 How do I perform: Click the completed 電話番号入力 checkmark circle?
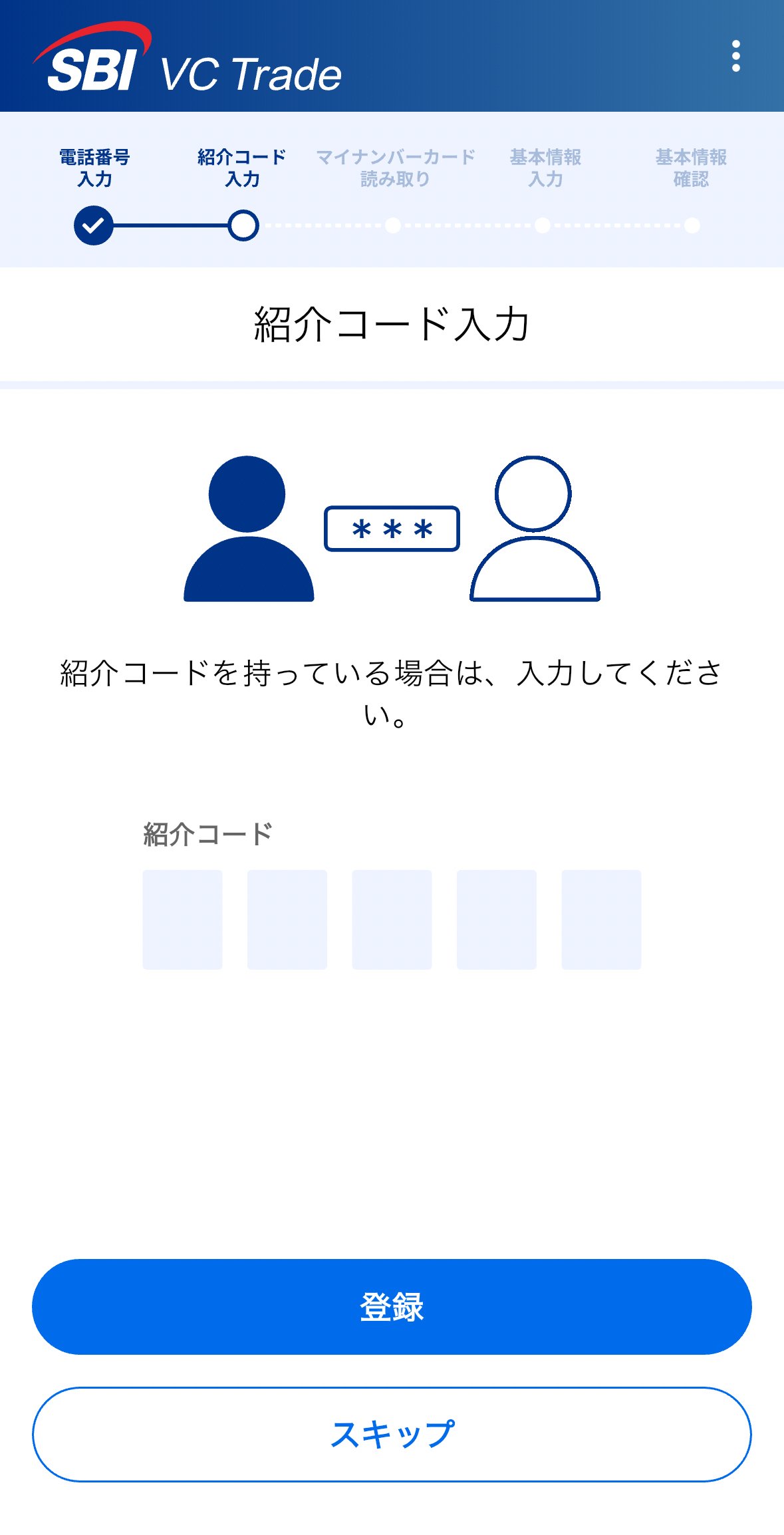tap(93, 225)
